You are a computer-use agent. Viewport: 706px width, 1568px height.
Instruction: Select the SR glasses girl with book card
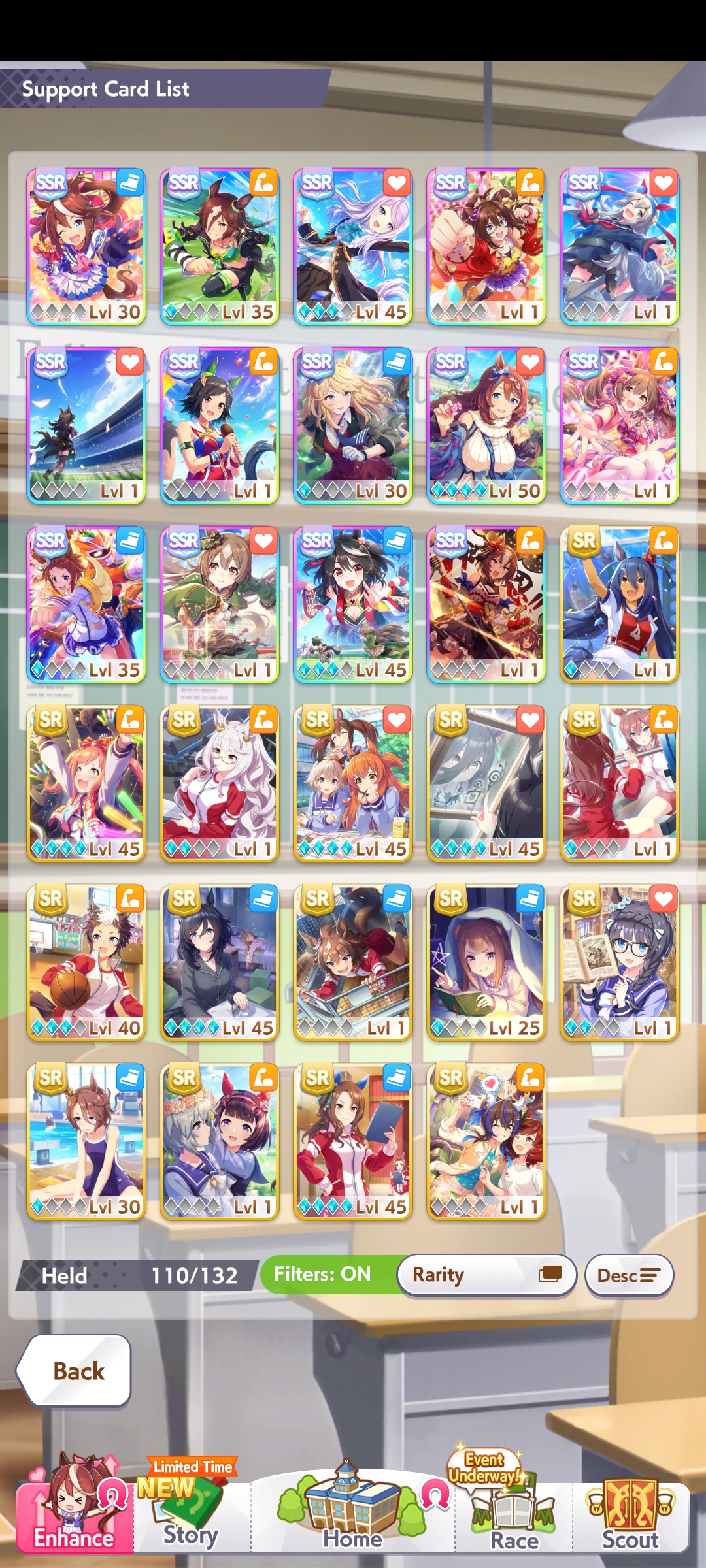(619, 963)
